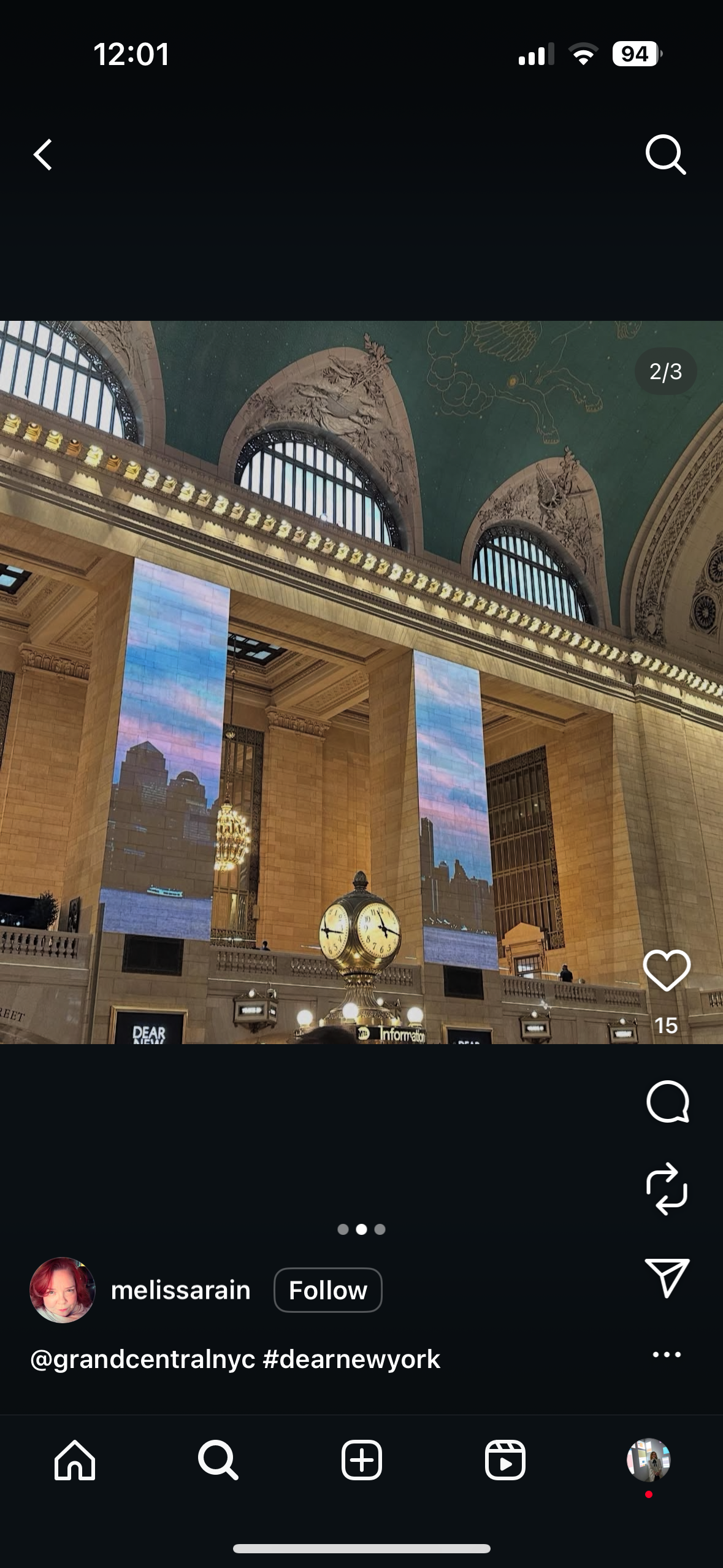This screenshot has width=723, height=1568.
Task: Open the @grandcentralnyc mention
Action: [x=142, y=1359]
